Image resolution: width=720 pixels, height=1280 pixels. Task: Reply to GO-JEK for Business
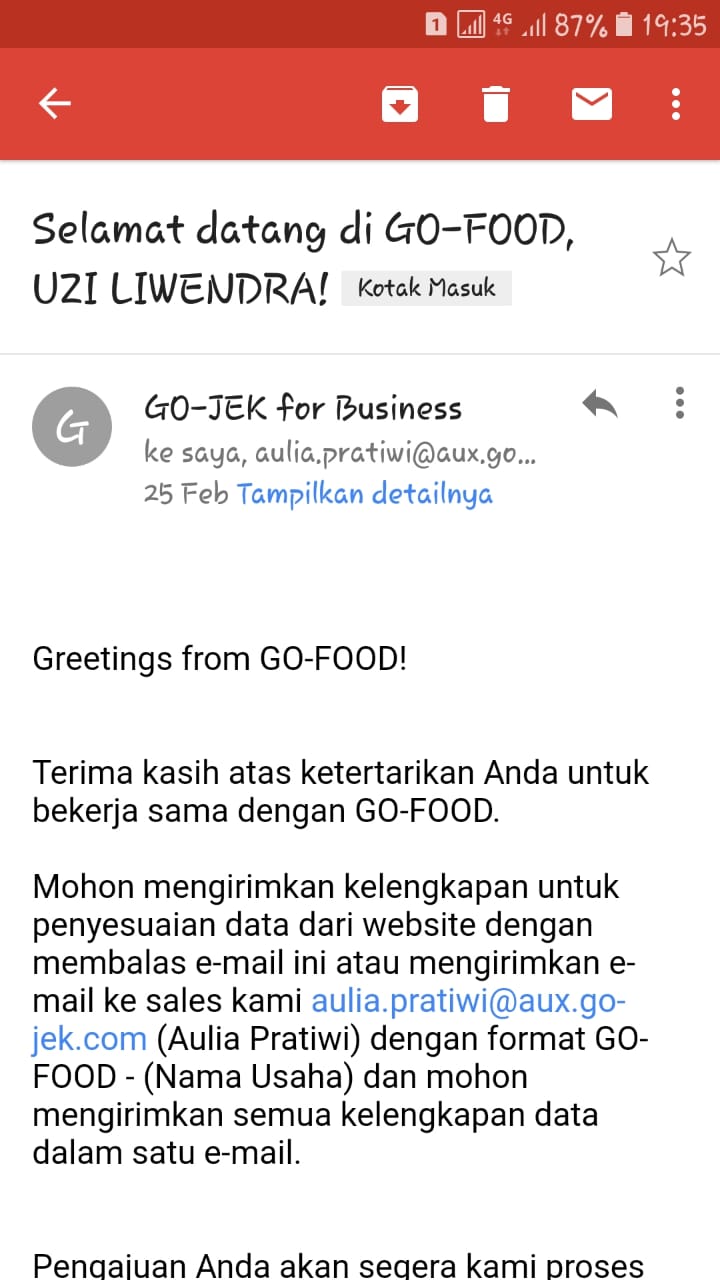point(600,404)
